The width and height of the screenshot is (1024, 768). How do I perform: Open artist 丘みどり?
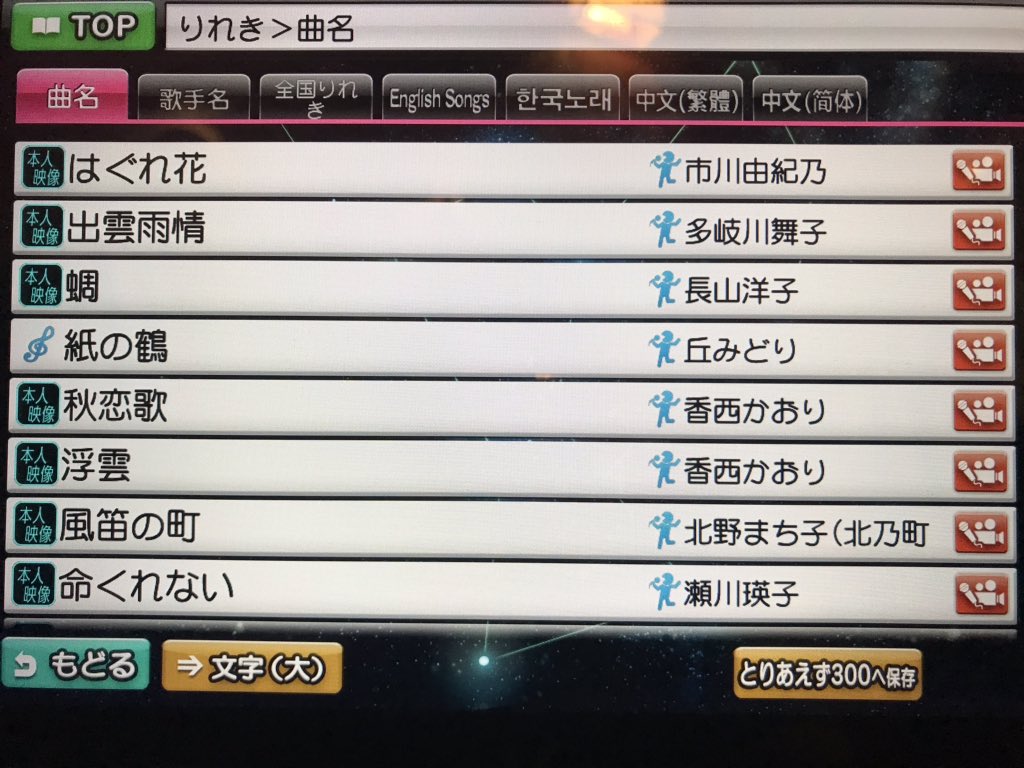pos(740,350)
